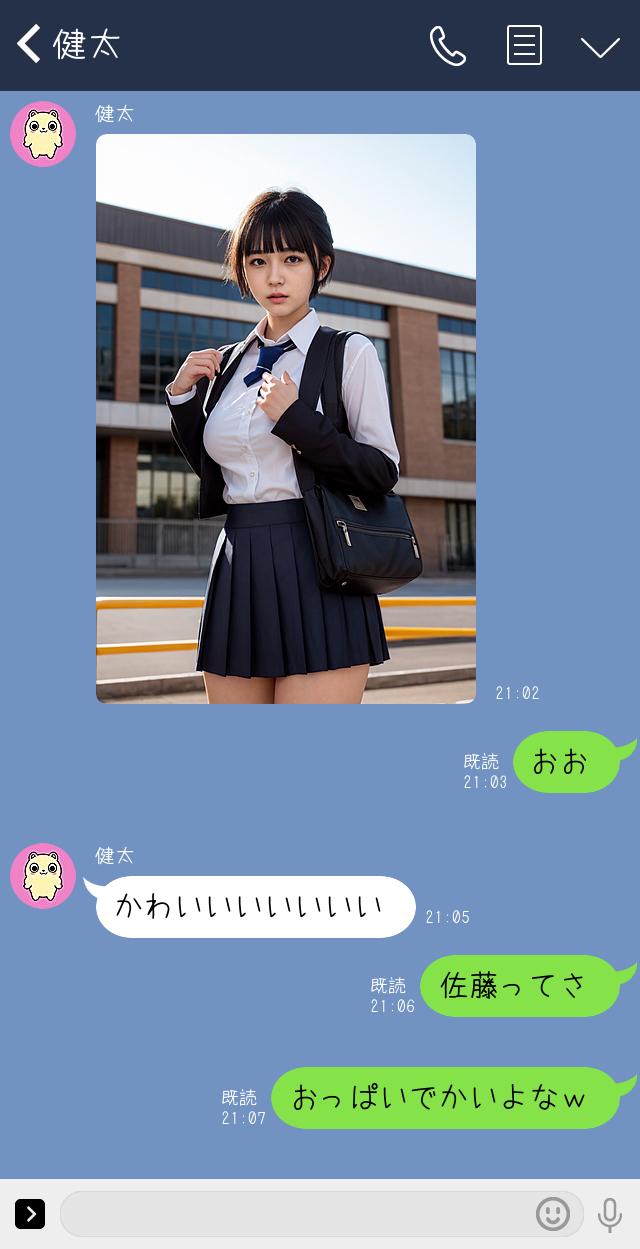Expand the attachment options arrow

point(30,1214)
